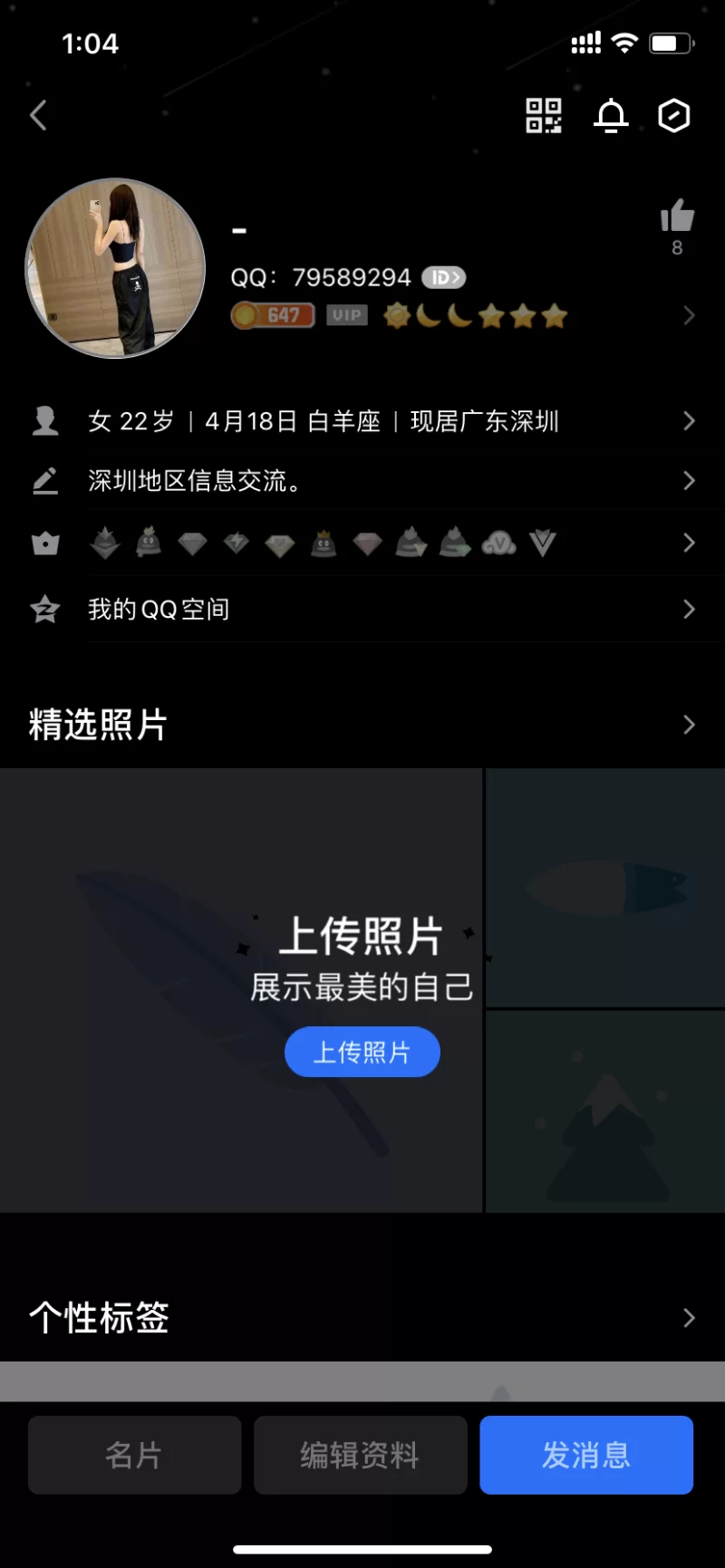This screenshot has height=1568, width=725.
Task: Tap 发消息 to send a message
Action: point(586,1455)
